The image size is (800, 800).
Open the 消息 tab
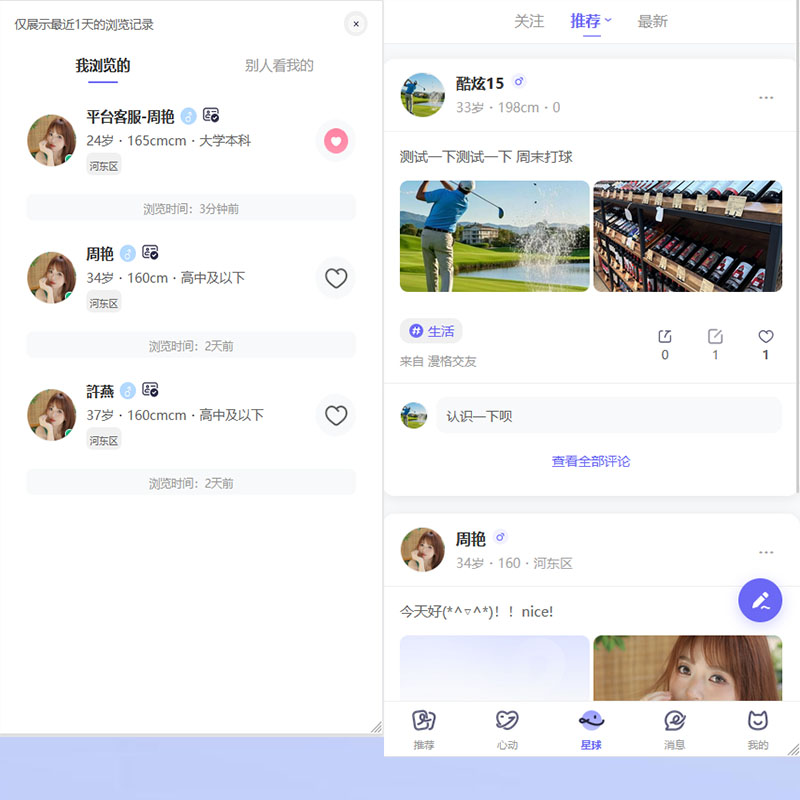(674, 730)
